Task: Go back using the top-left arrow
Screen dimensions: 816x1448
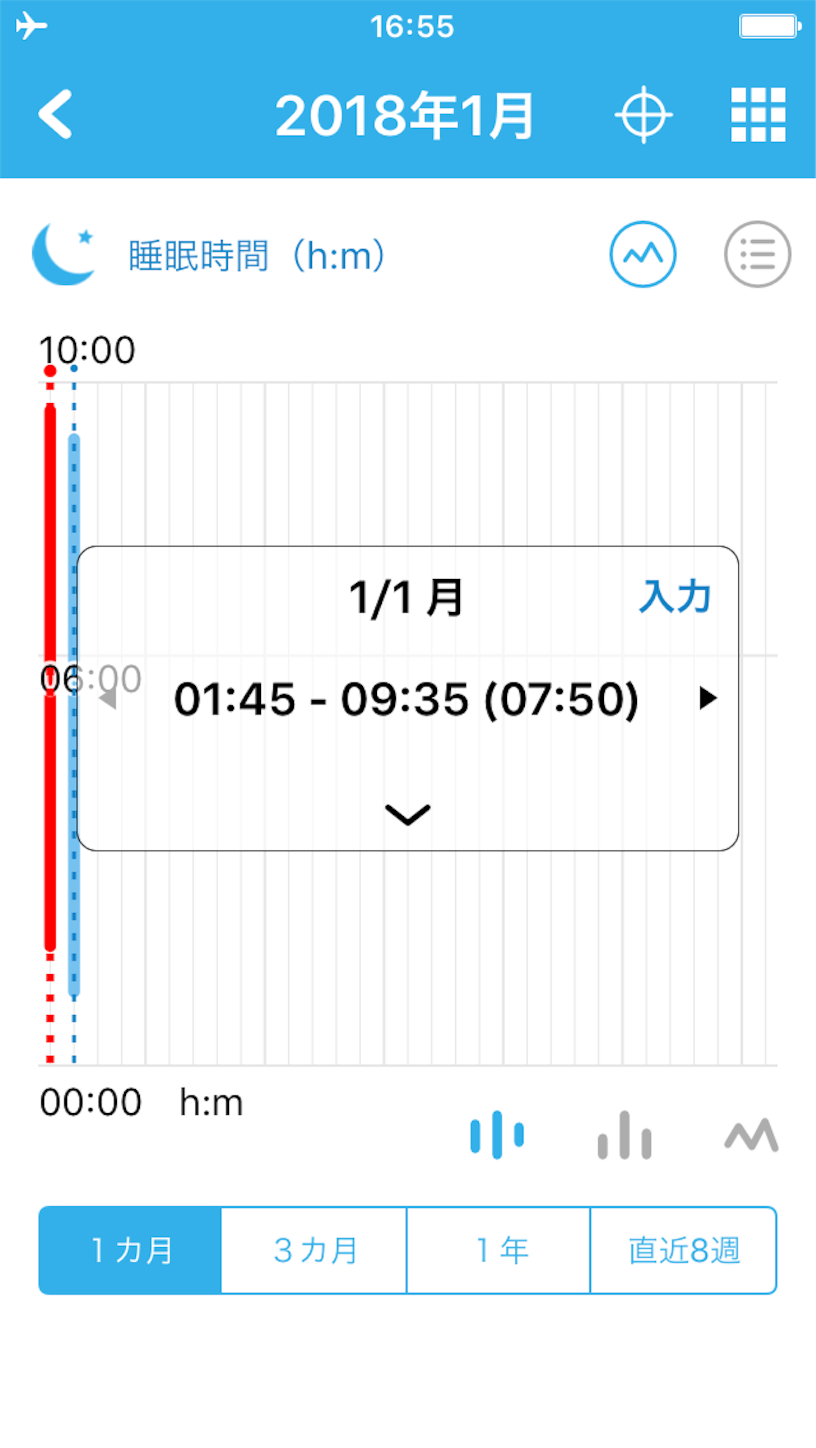Action: point(55,114)
